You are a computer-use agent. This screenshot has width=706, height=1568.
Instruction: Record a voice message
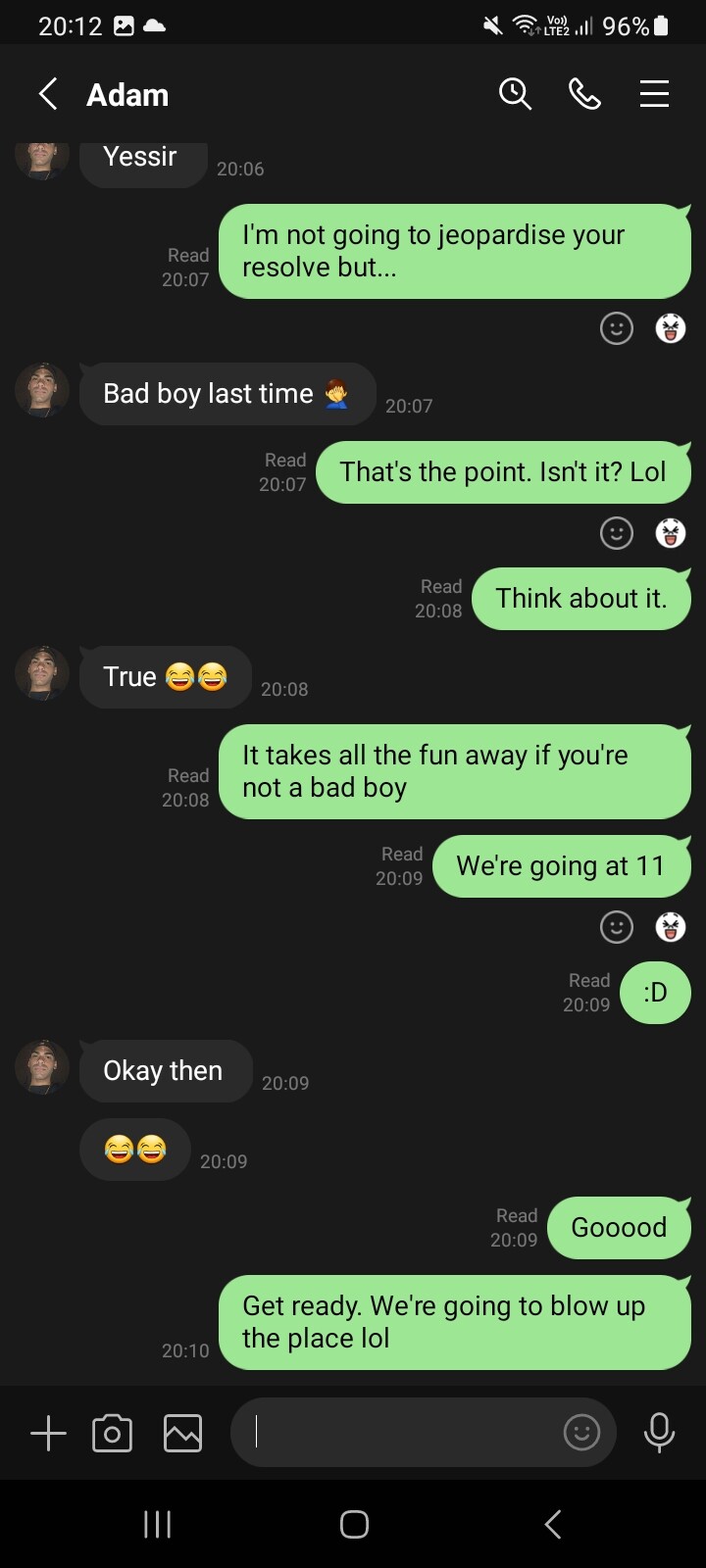tap(659, 1433)
